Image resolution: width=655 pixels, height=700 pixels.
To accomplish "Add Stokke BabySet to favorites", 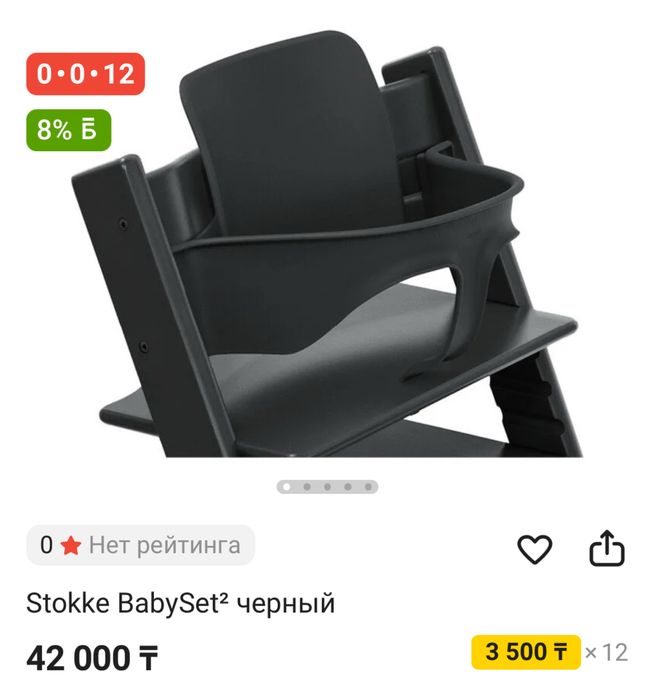I will [x=535, y=548].
